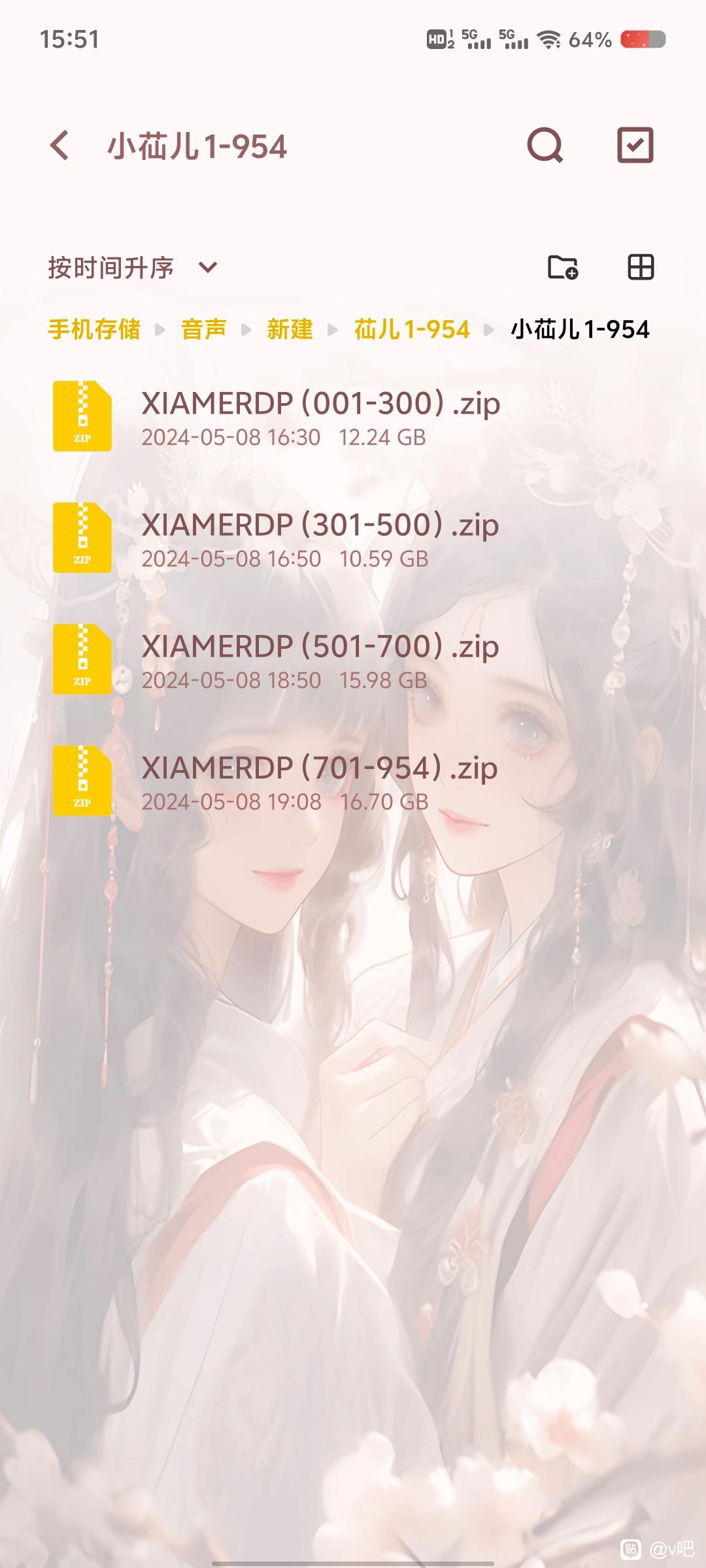Tap the XIAMERDP (701-954).zip file
Image resolution: width=706 pixels, height=1568 pixels.
pyautogui.click(x=353, y=781)
